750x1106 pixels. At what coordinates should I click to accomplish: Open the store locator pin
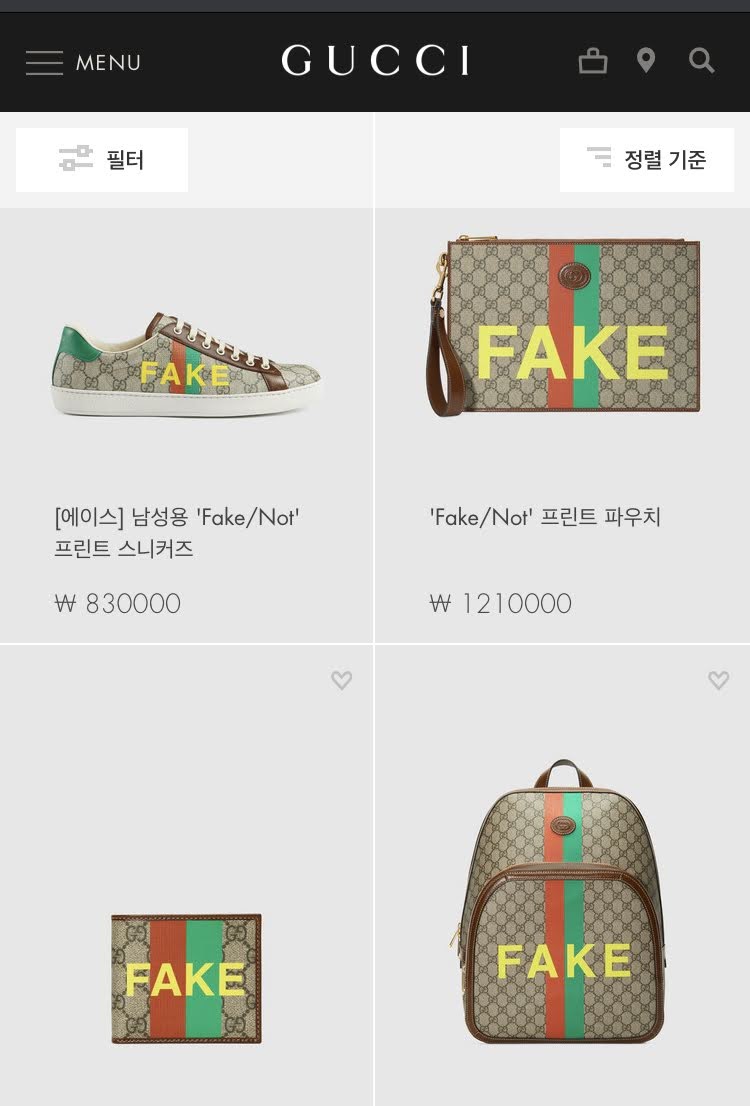(x=646, y=61)
